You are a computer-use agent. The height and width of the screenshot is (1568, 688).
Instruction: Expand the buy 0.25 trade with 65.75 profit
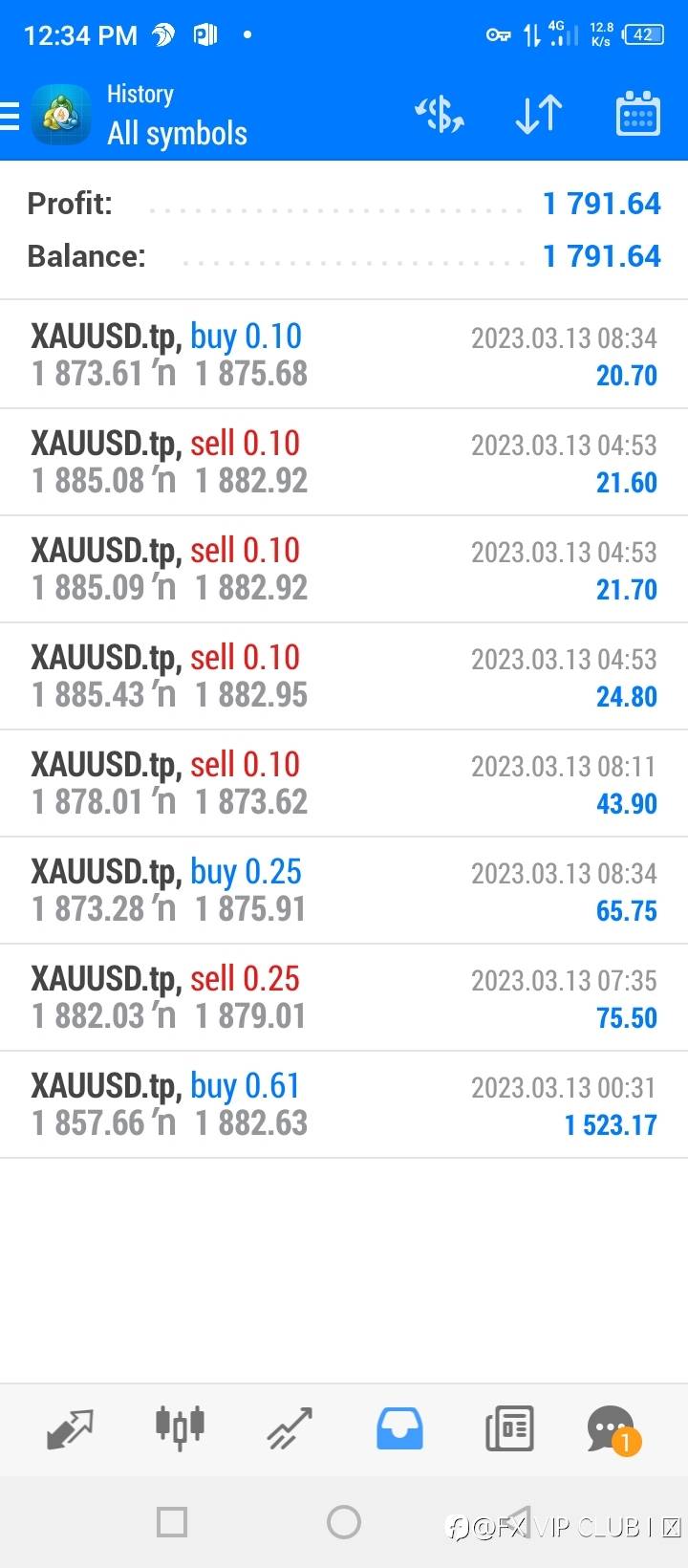(x=344, y=890)
